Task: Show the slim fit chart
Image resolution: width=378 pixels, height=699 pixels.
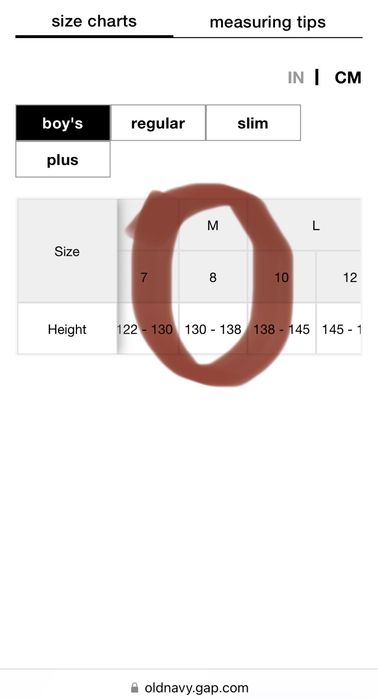Action: 253,123
